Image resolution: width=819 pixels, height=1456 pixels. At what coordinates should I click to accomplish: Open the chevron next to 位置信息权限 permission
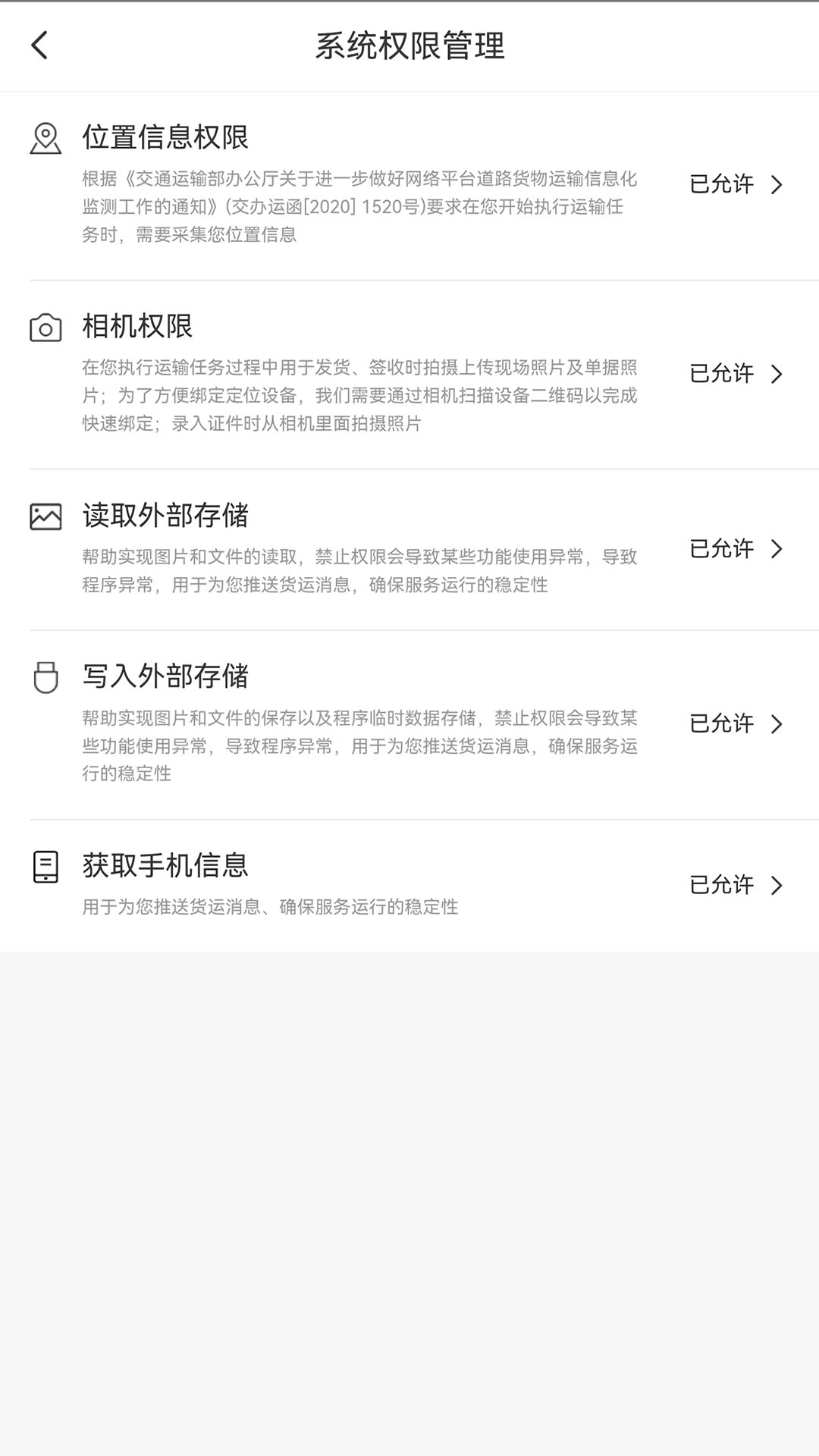click(x=777, y=184)
